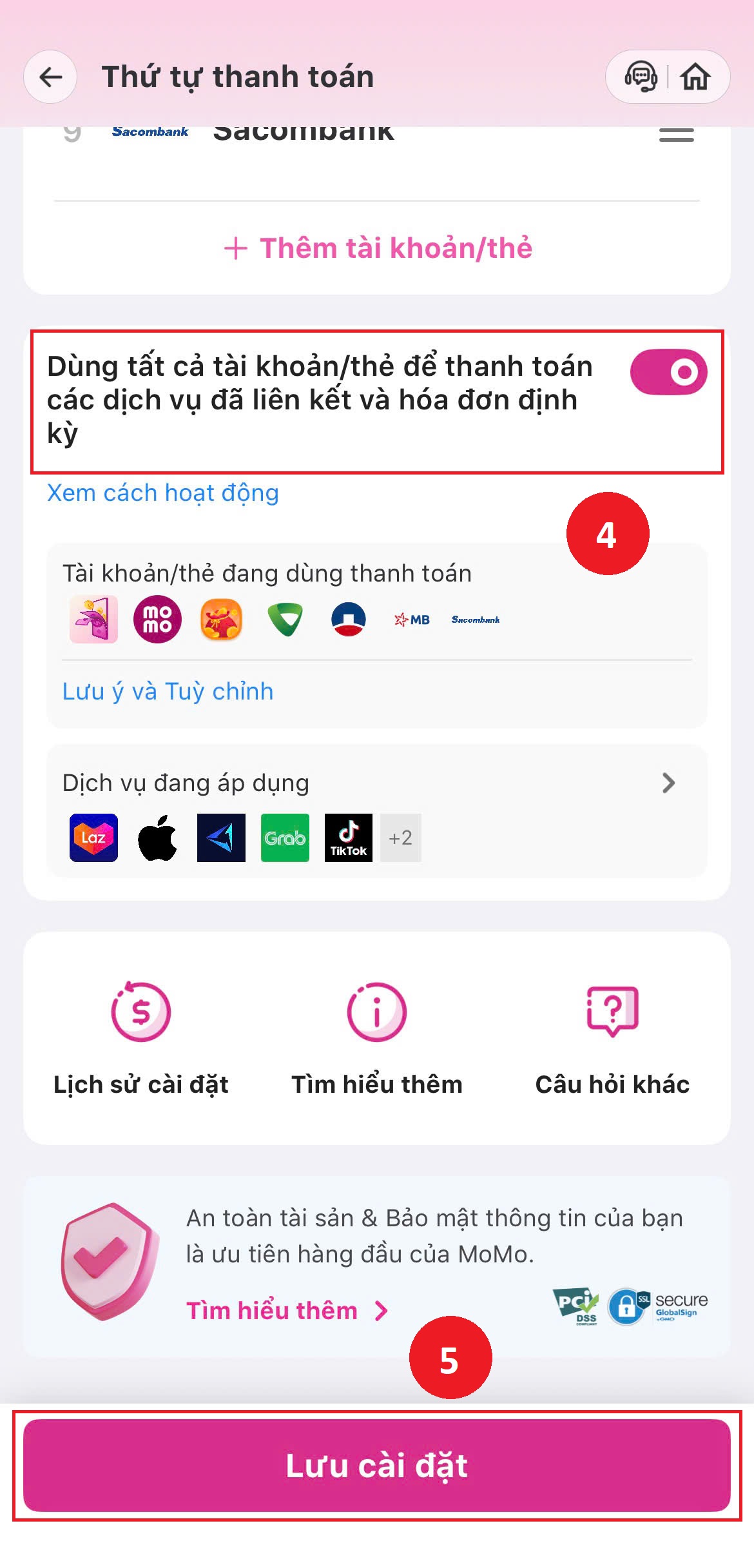Disable the pay-all-linked-services toggle

tap(669, 371)
